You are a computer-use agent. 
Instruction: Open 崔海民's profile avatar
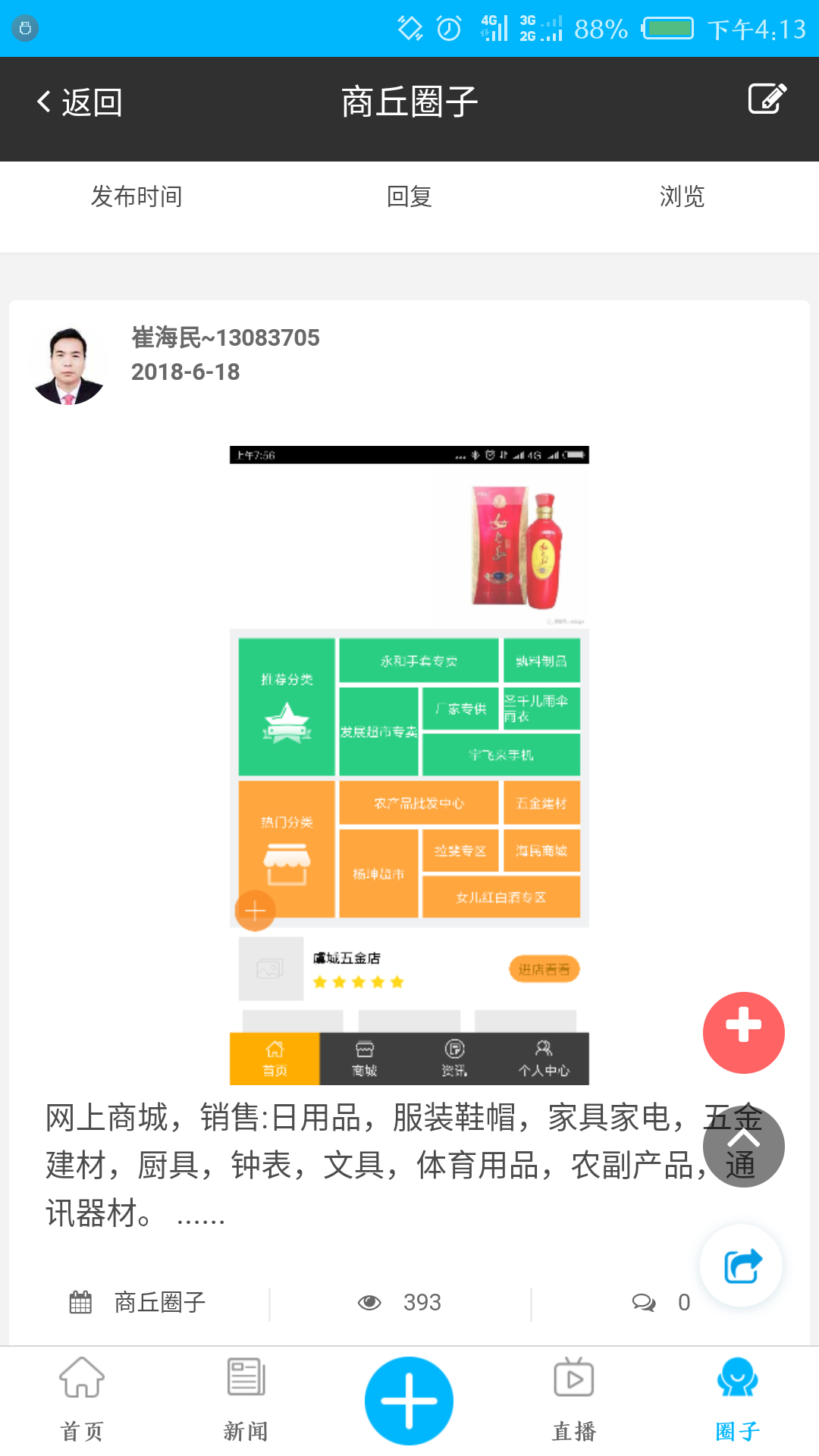[x=69, y=366]
